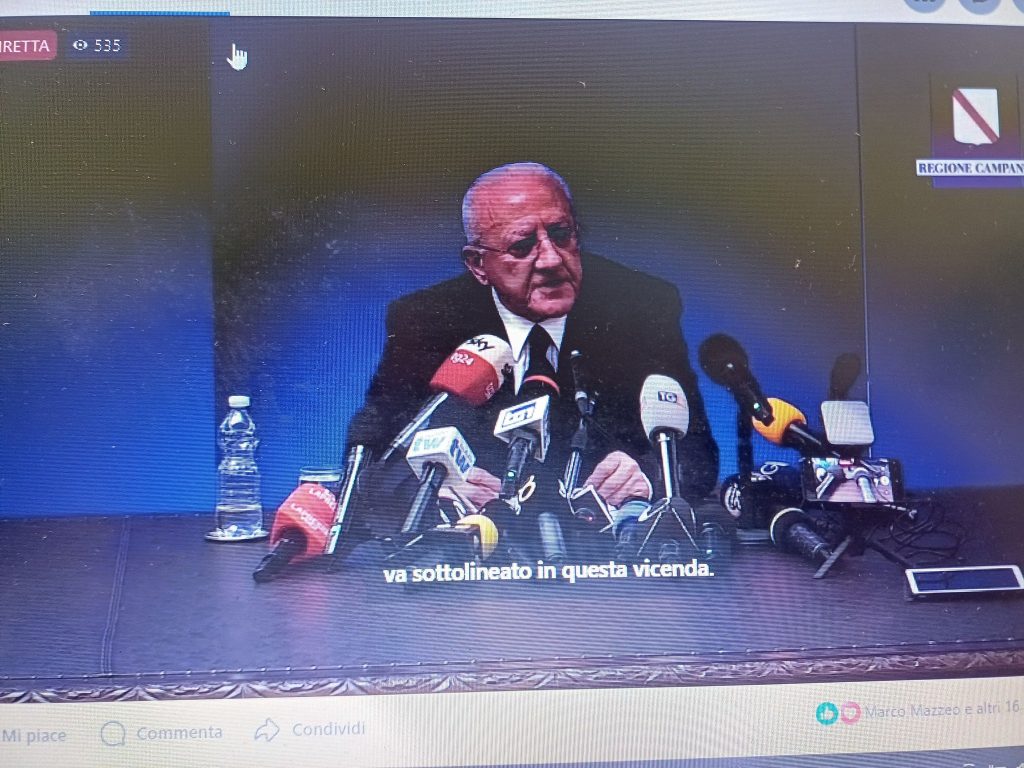The image size is (1024, 768).
Task: Share the video using Condividi
Action: 310,730
